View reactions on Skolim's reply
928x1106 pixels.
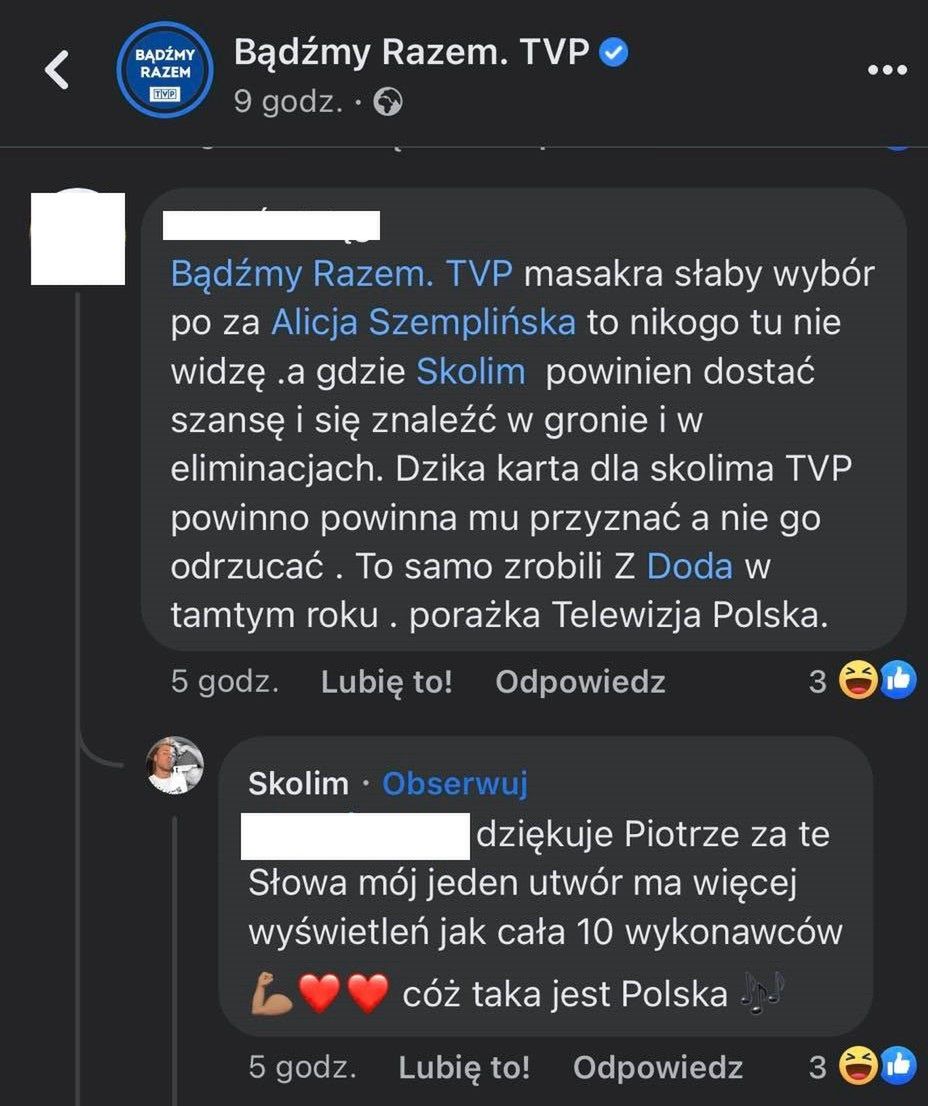coord(862,1067)
